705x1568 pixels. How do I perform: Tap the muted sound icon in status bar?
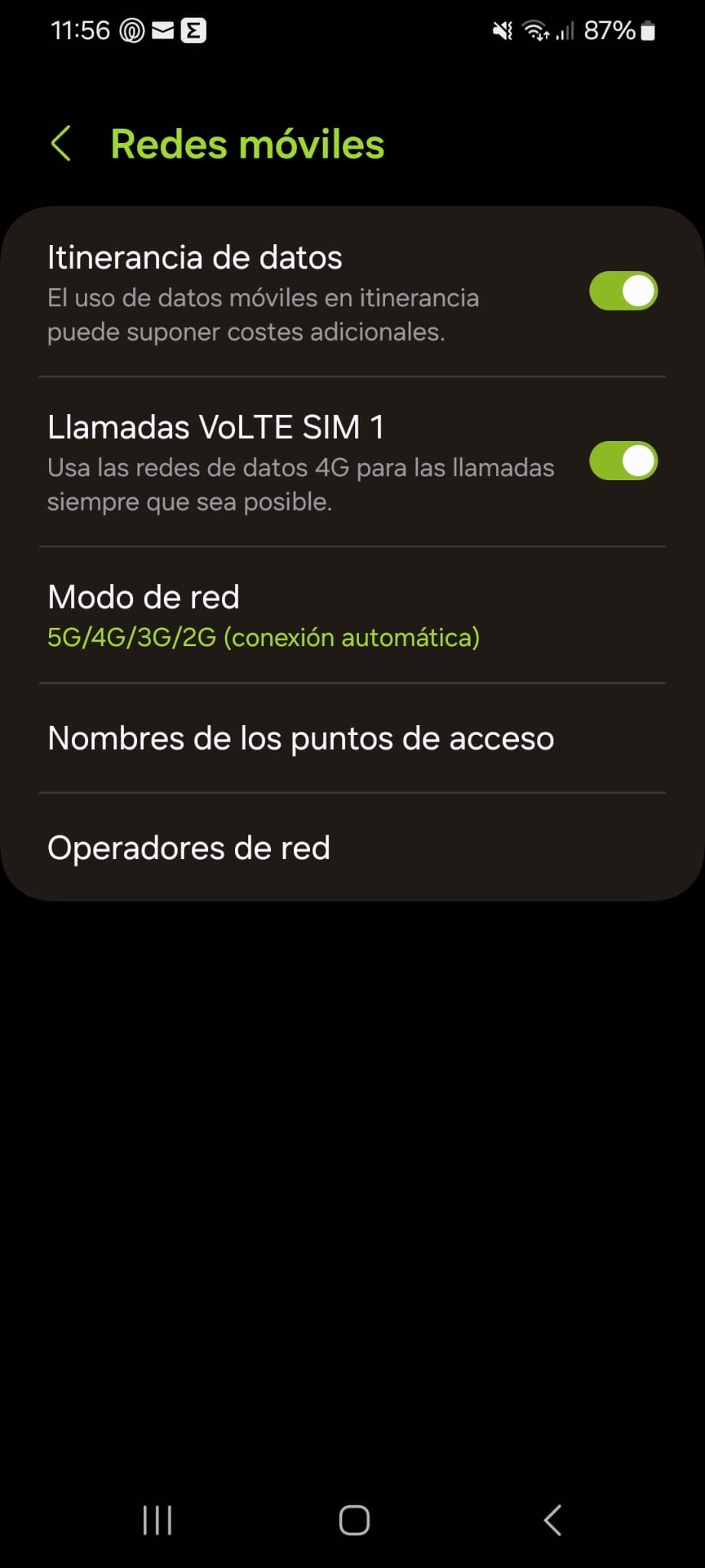coord(501,31)
